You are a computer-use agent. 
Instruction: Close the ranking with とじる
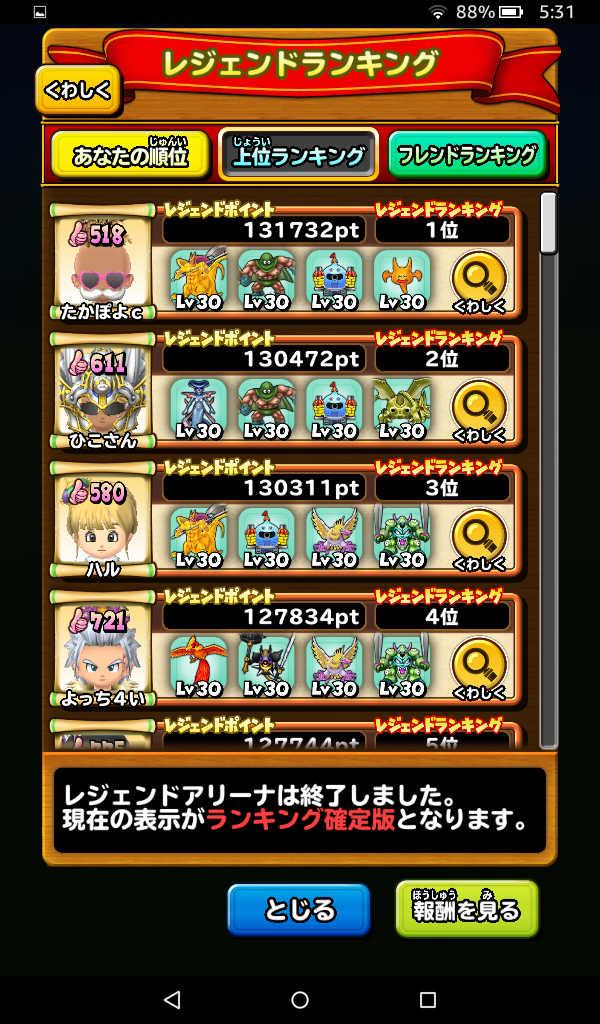coord(298,910)
